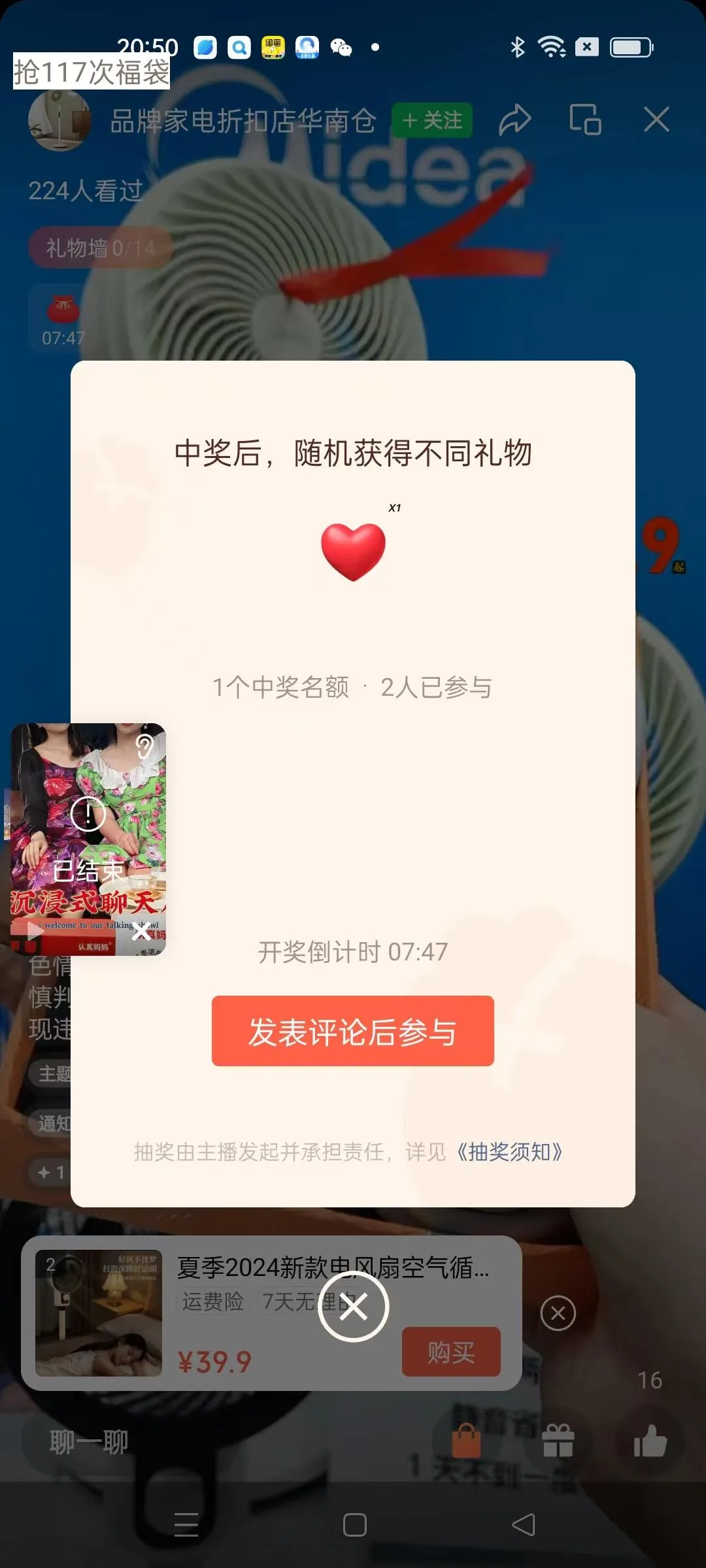Tap the 抢117次福袋 banner at top left
The image size is (706, 1568).
[92, 72]
